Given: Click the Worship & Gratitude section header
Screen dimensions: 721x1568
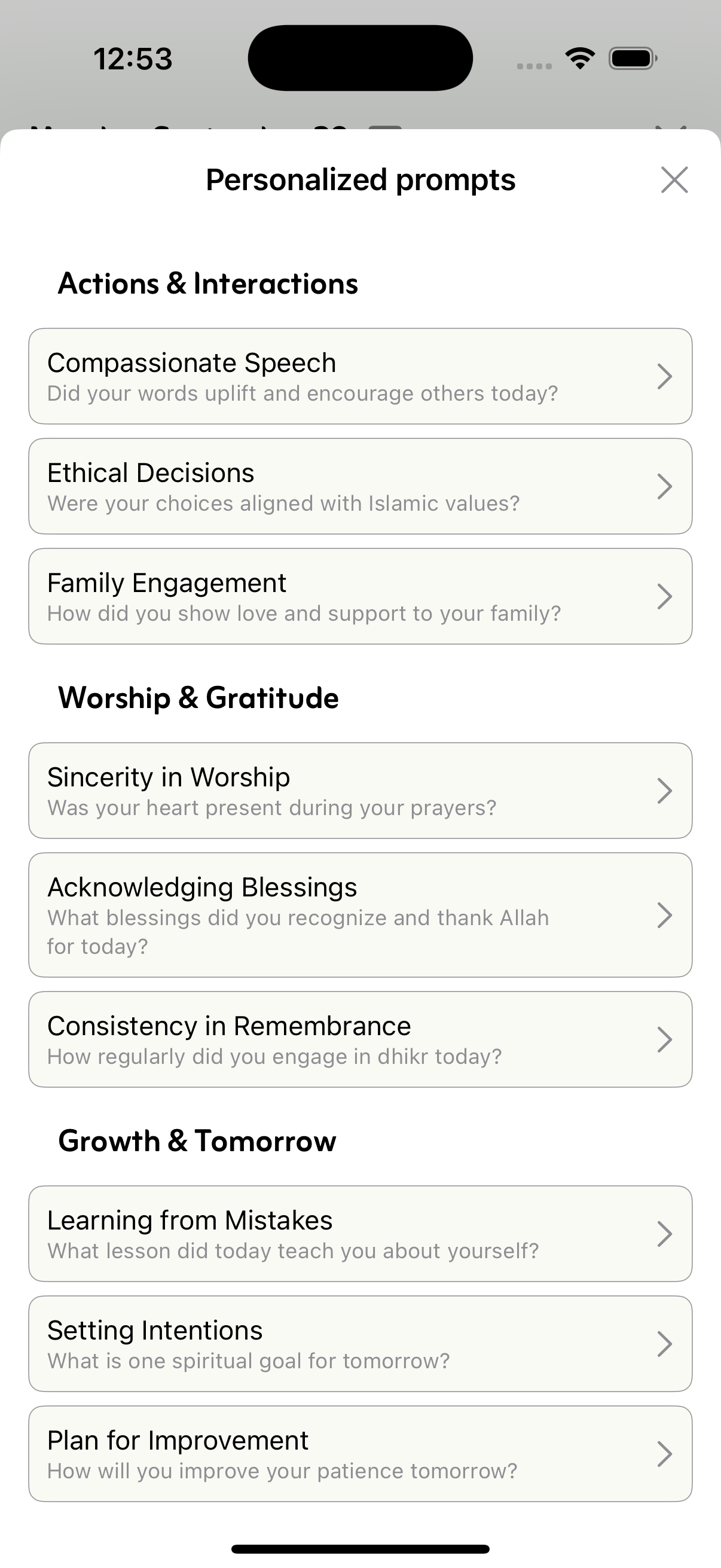Looking at the screenshot, I should pyautogui.click(x=199, y=697).
